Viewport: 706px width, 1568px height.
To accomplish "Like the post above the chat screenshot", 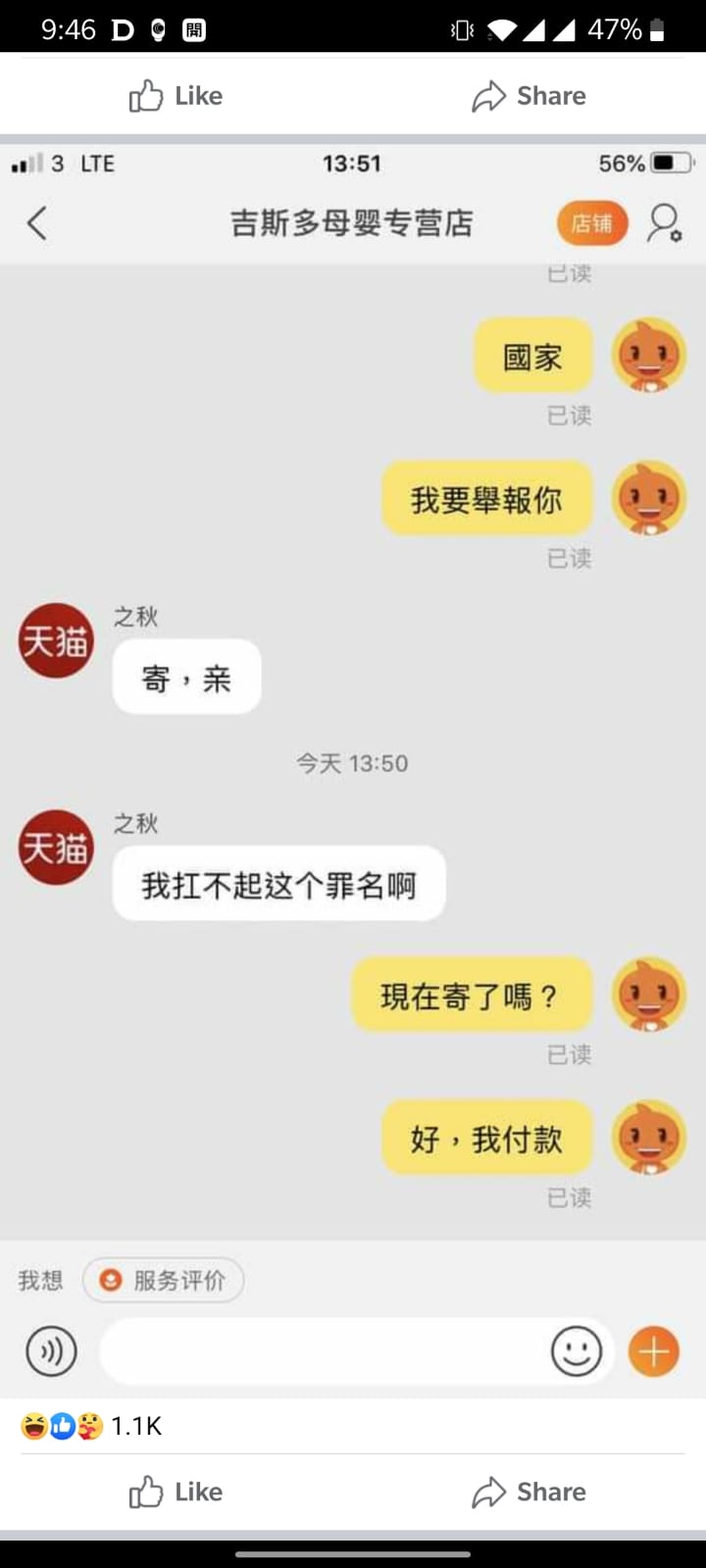I will [176, 96].
